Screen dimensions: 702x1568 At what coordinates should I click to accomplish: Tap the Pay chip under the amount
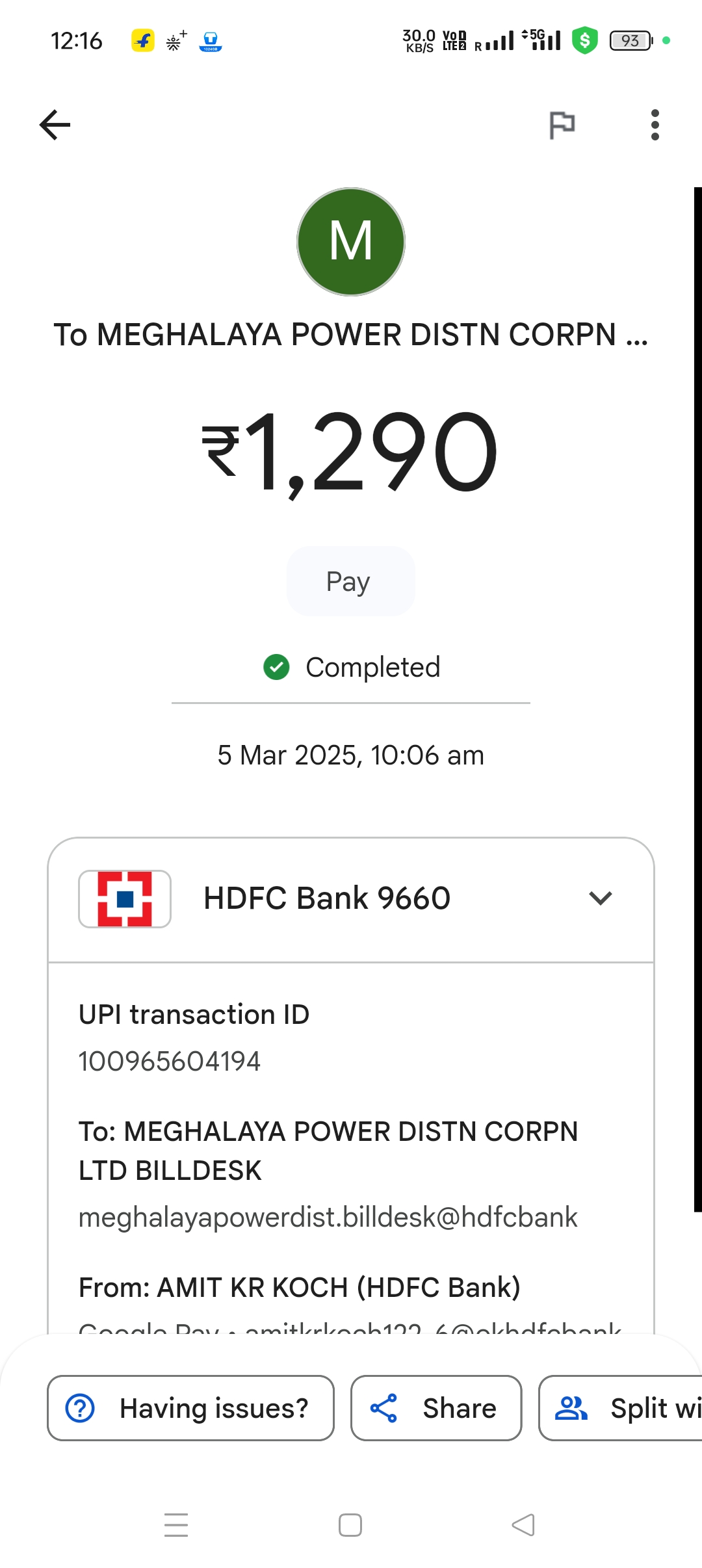coord(350,581)
